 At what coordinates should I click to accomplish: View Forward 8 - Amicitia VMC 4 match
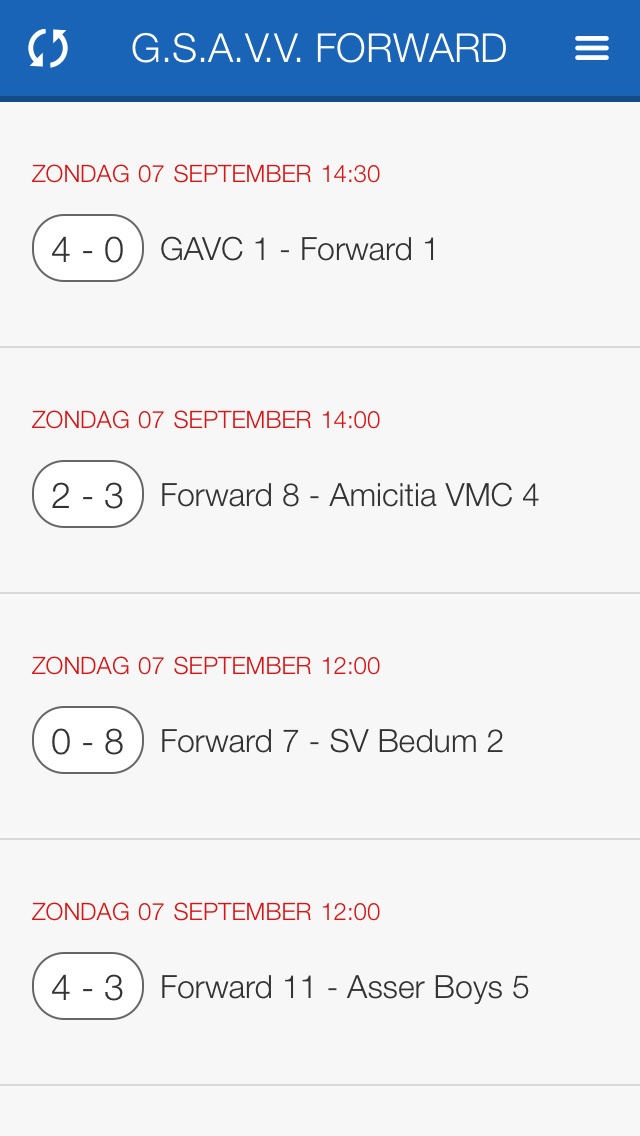348,495
